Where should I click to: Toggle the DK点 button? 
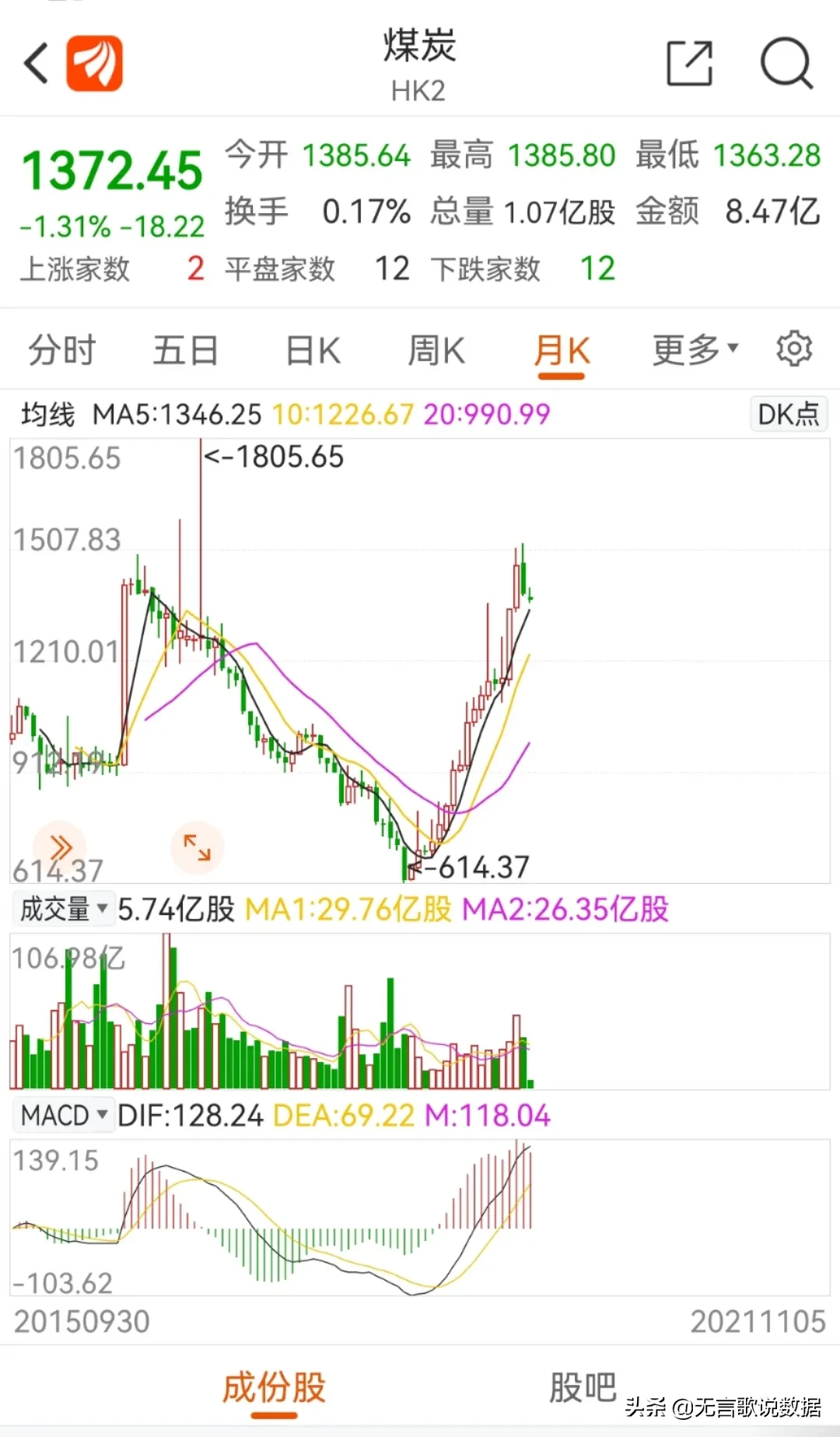coord(789,414)
